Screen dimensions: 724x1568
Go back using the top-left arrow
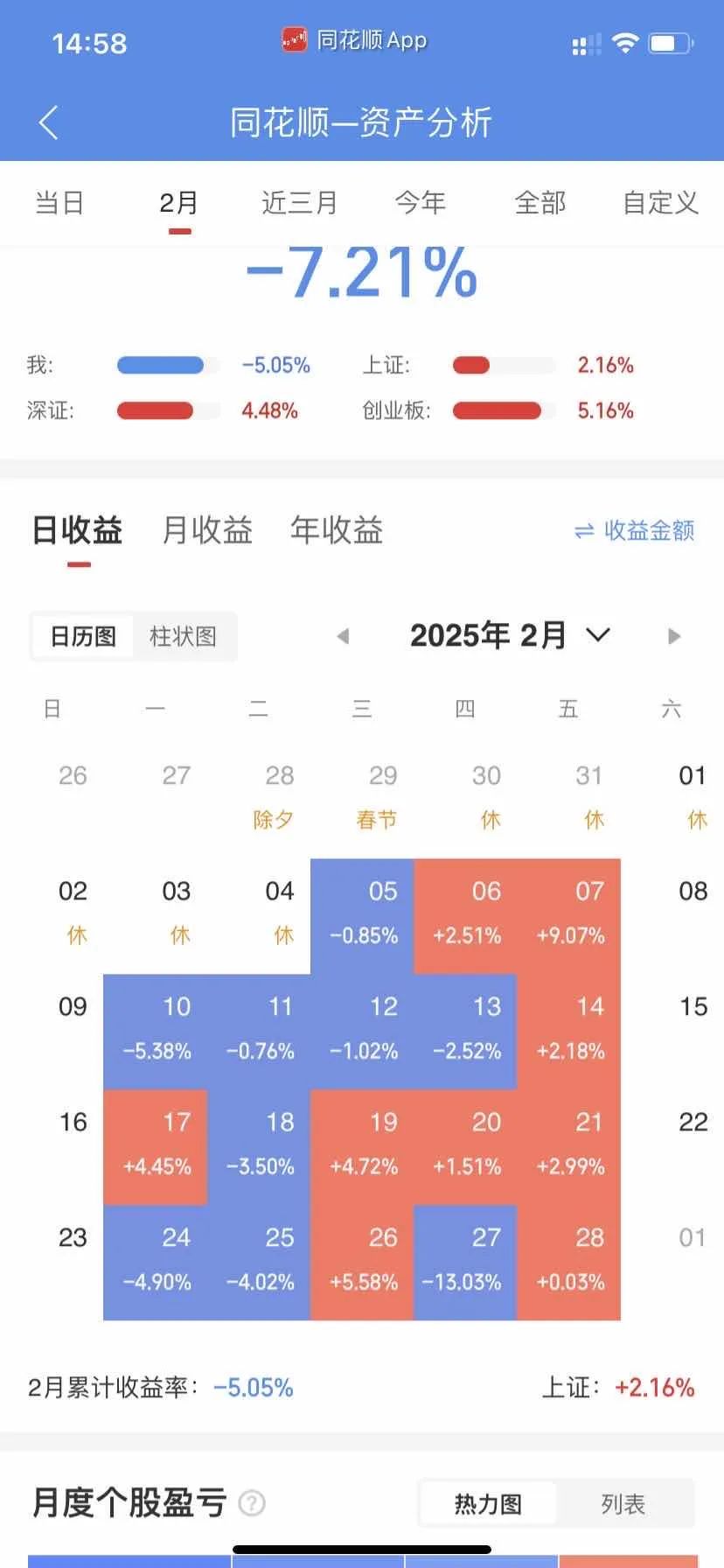[49, 122]
